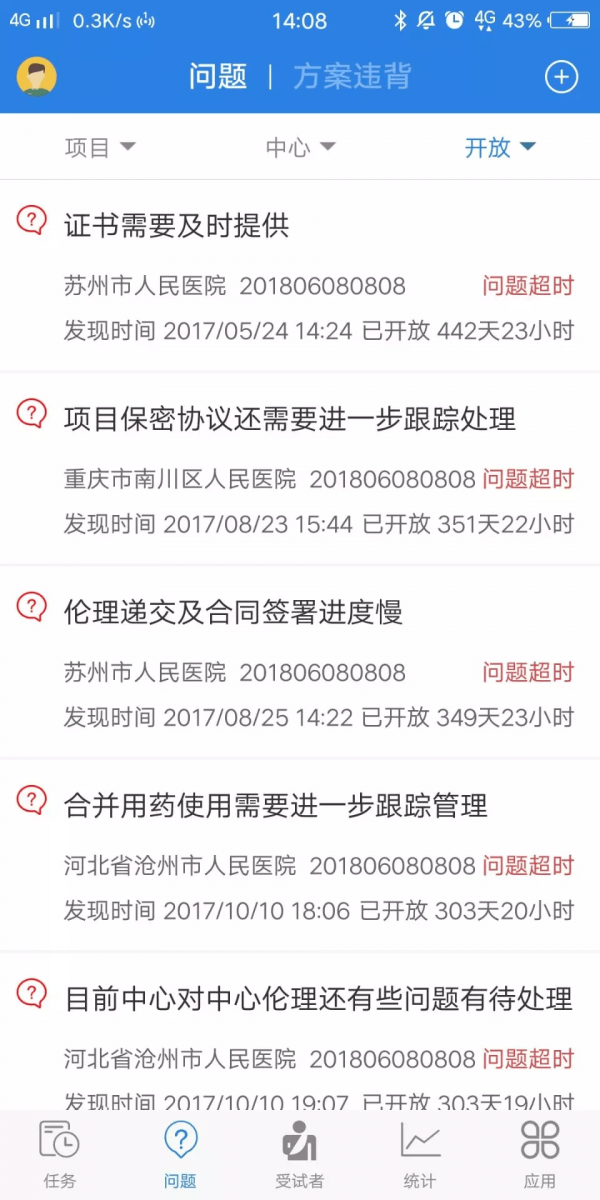Select the 问题 bottom navigation tab
Viewport: 600px width, 1200px height.
(x=180, y=1154)
